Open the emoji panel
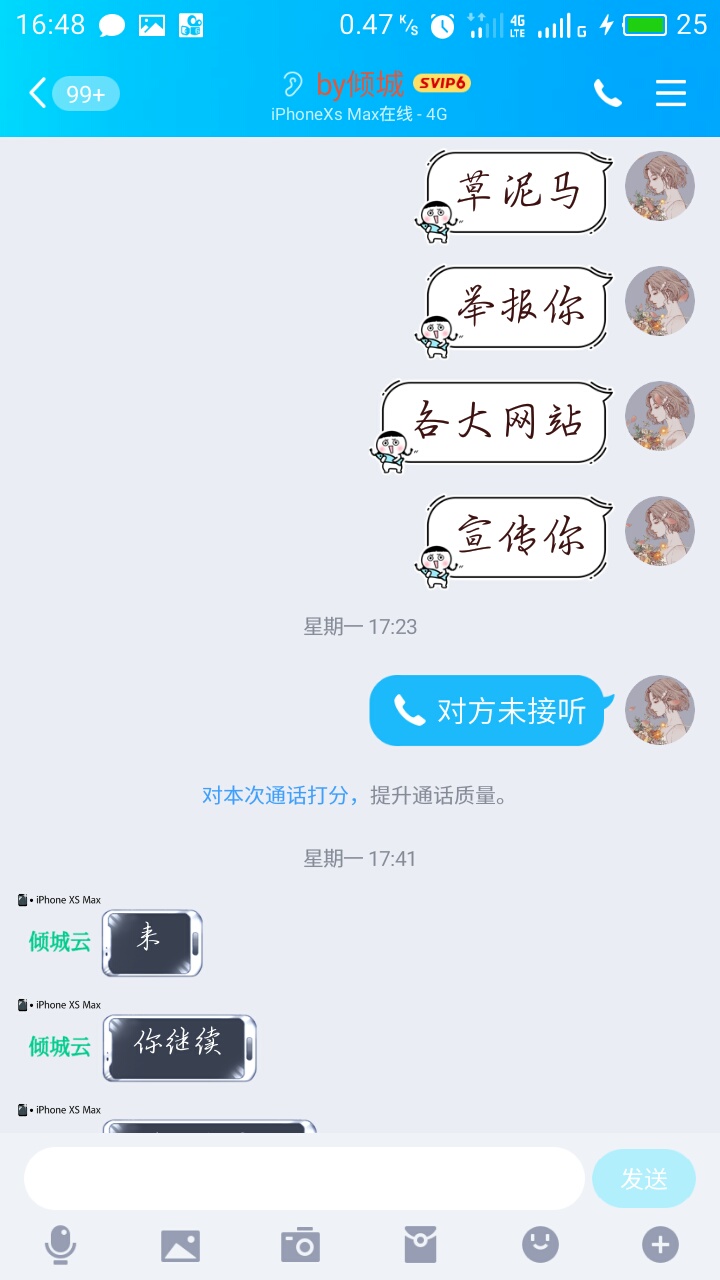 540,1245
